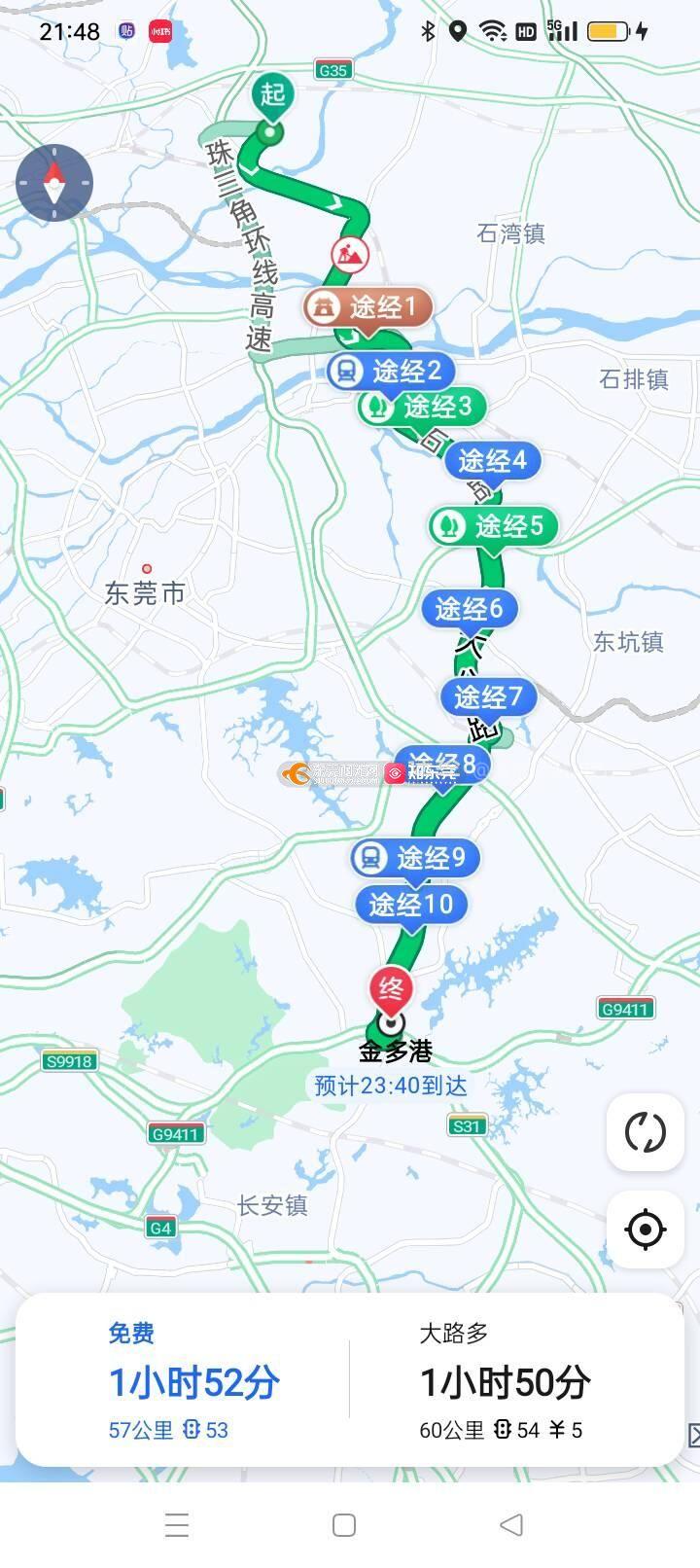Open waypoint marker 途经7
This screenshot has height=1568, width=700.
tap(489, 696)
